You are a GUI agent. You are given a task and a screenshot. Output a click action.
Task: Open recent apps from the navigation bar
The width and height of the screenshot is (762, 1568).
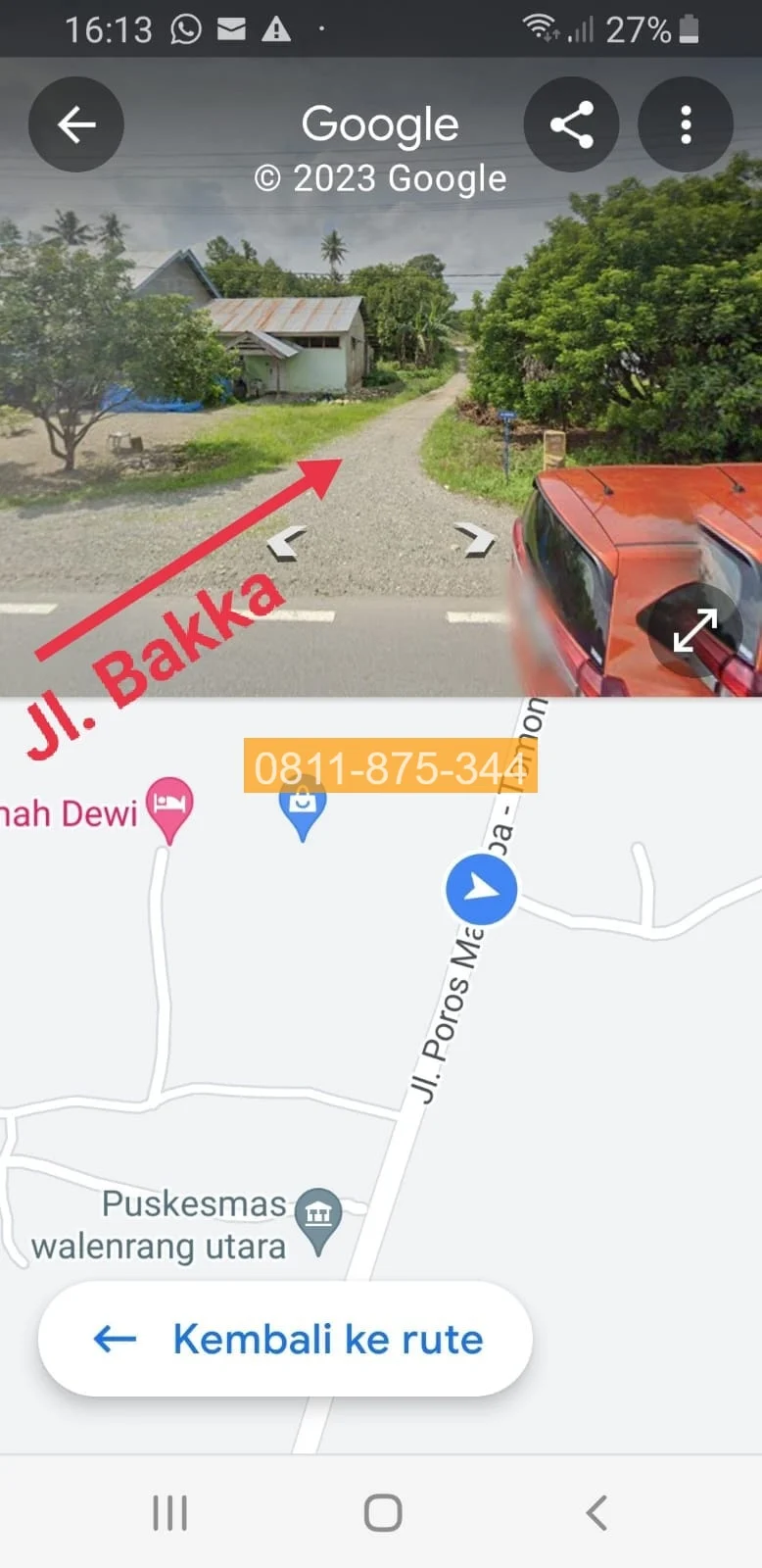(x=169, y=1512)
